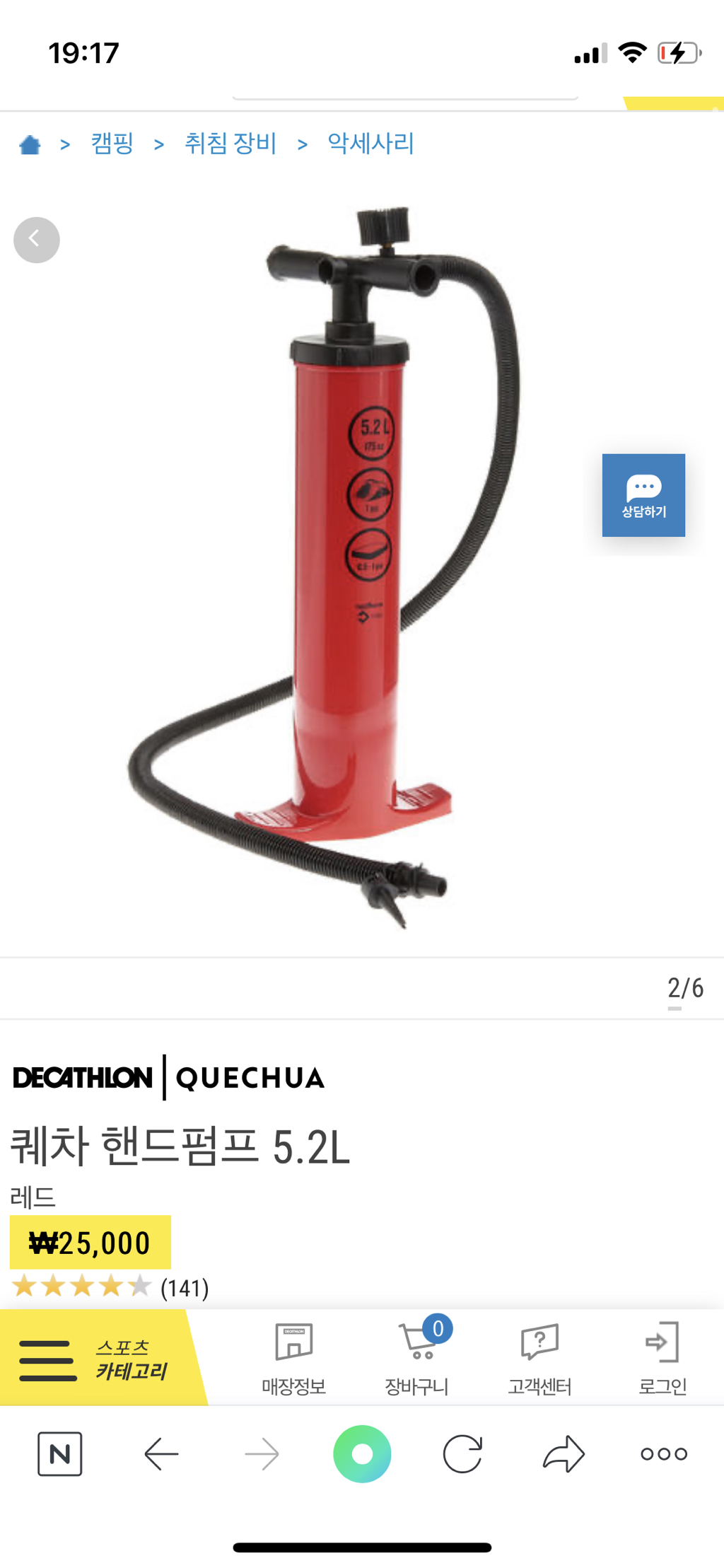Open the 취침 장비 breadcrumb link
The height and width of the screenshot is (1568, 724).
pos(230,144)
